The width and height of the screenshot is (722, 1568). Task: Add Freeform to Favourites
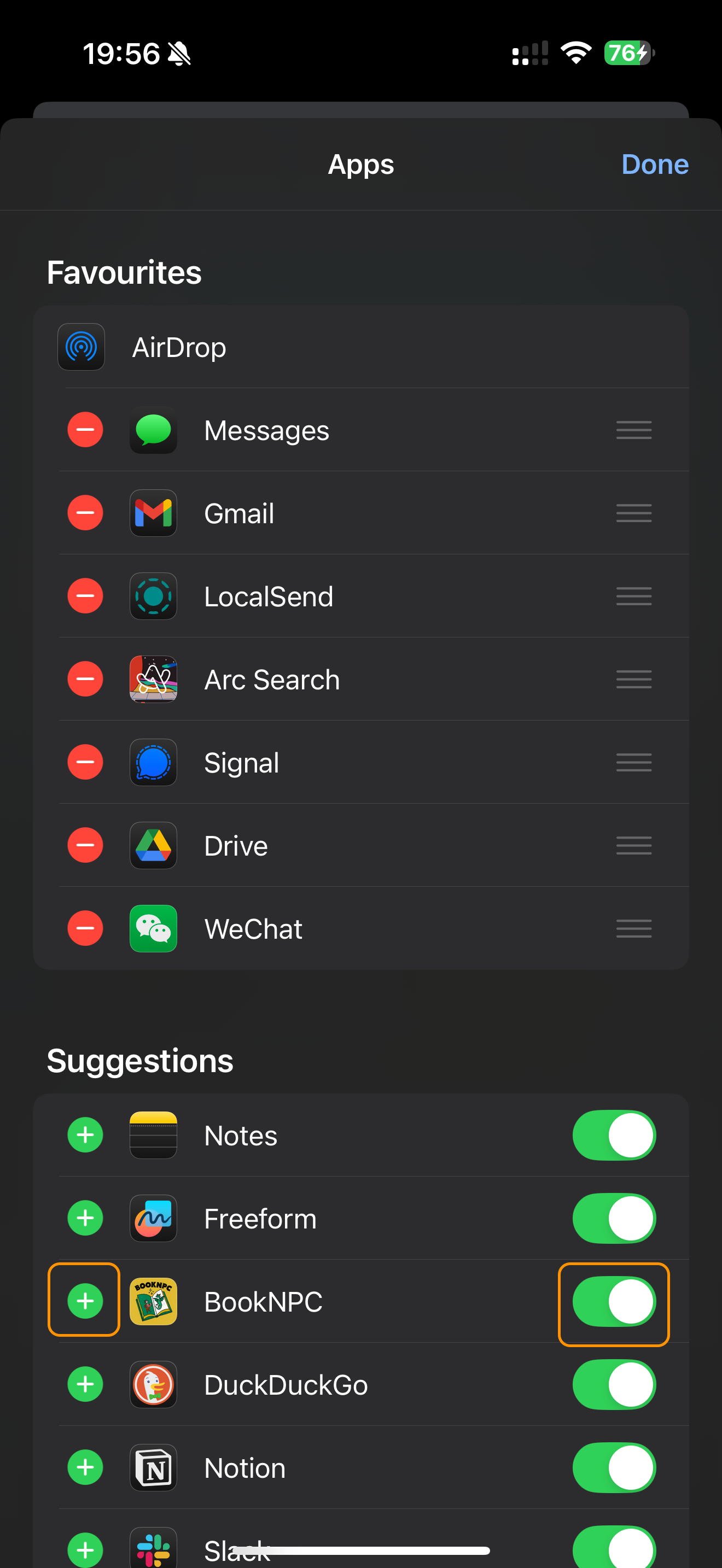coord(85,1218)
